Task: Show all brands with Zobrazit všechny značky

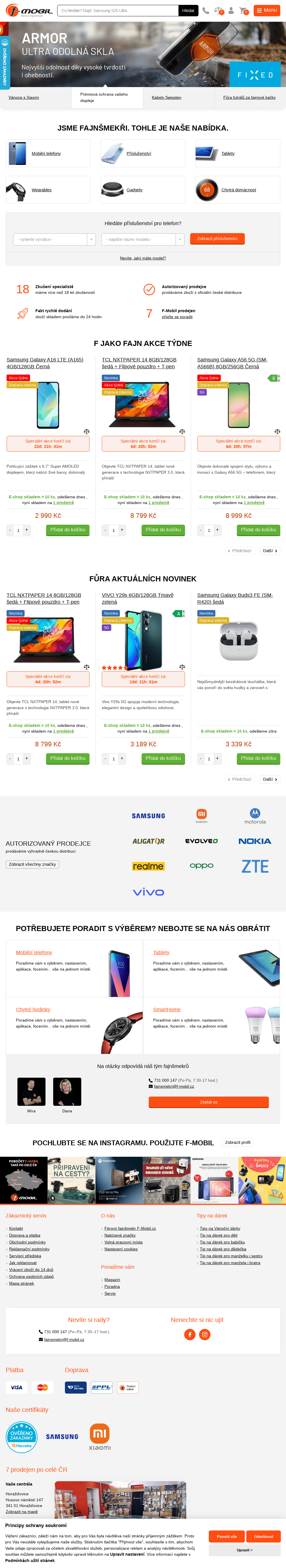Action: [33, 864]
